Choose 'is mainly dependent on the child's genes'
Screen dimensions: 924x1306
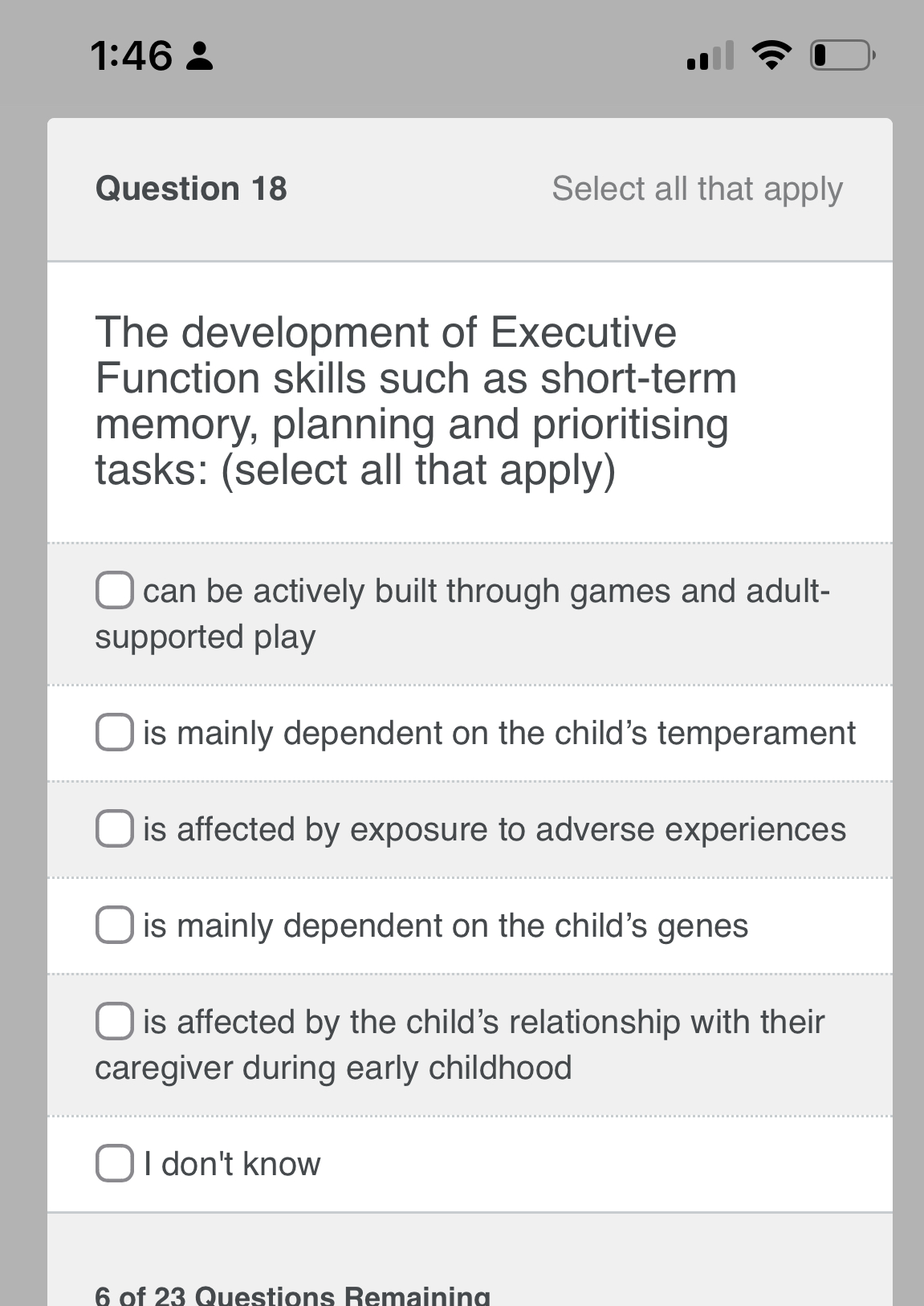tap(114, 926)
